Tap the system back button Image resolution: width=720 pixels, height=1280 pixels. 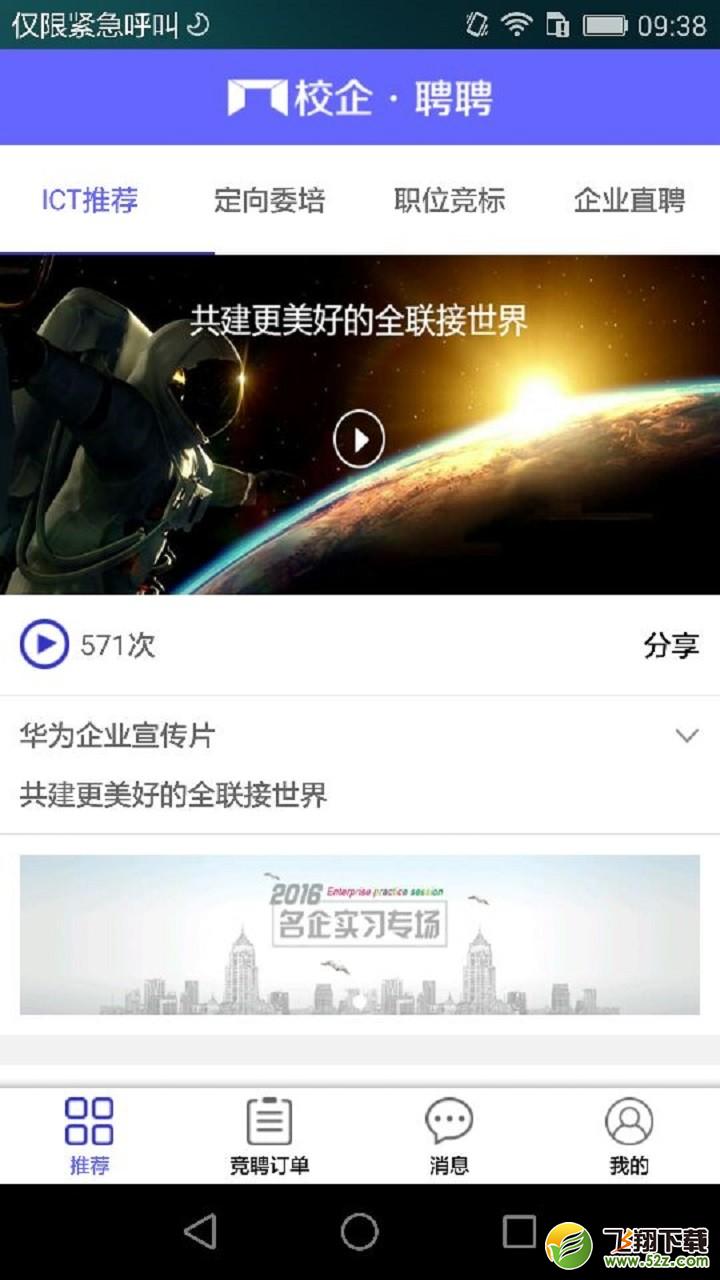pyautogui.click(x=200, y=1232)
